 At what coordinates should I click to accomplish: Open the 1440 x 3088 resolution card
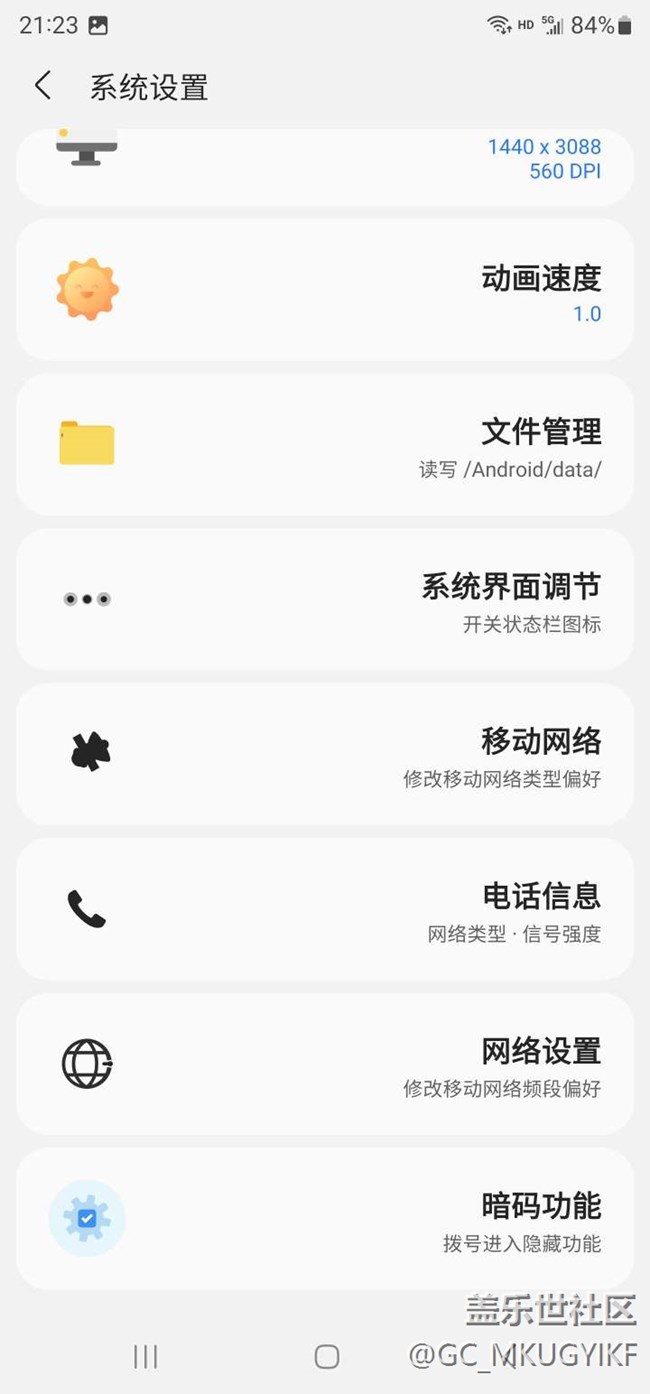click(x=325, y=167)
